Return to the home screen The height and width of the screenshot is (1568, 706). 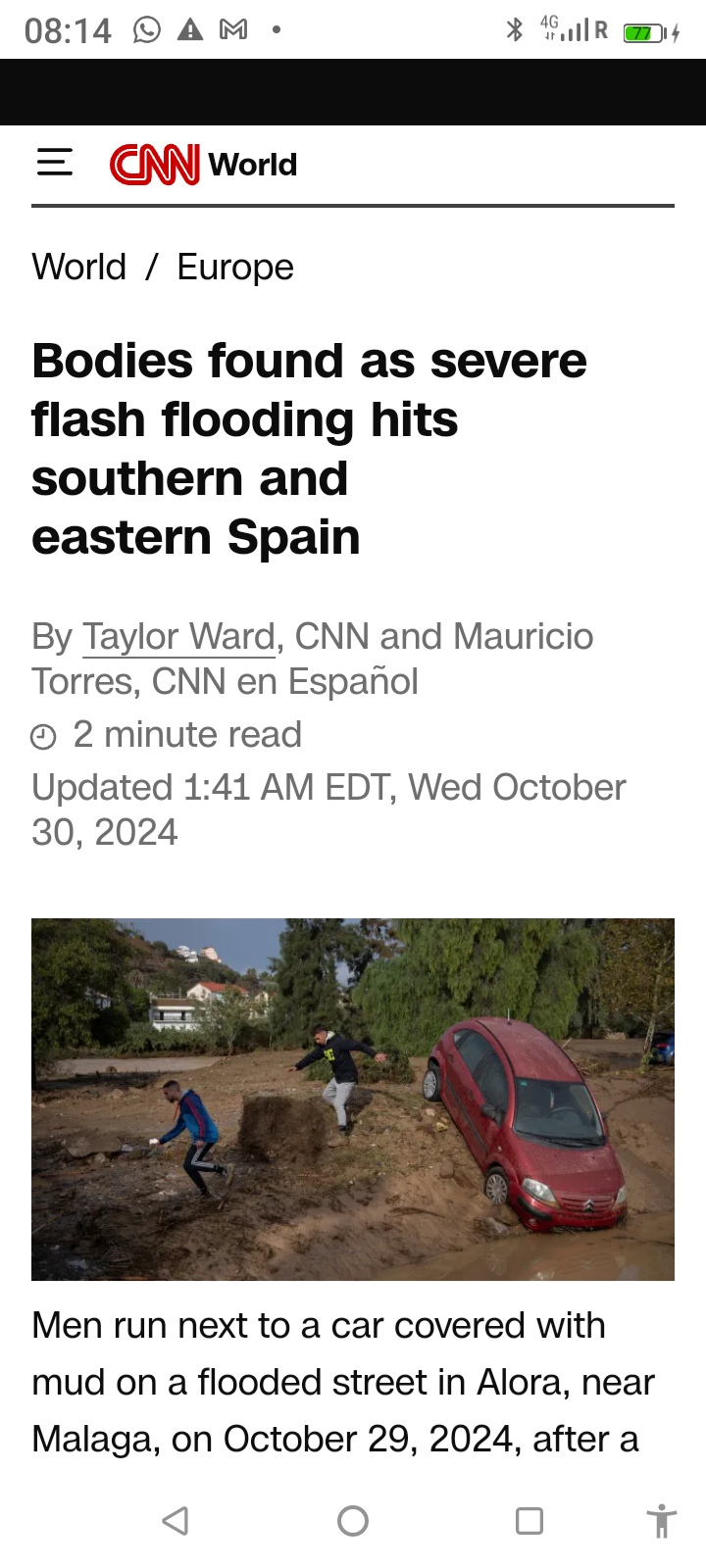353,1521
